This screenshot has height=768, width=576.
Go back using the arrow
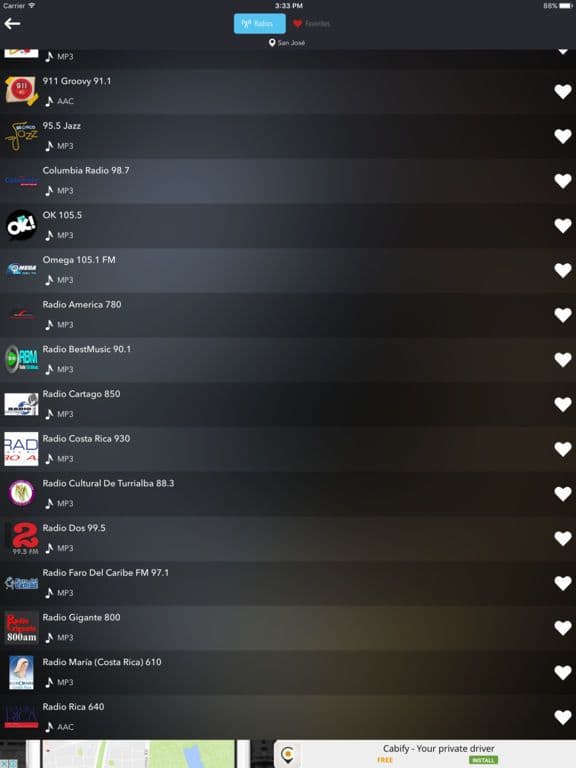coord(12,24)
